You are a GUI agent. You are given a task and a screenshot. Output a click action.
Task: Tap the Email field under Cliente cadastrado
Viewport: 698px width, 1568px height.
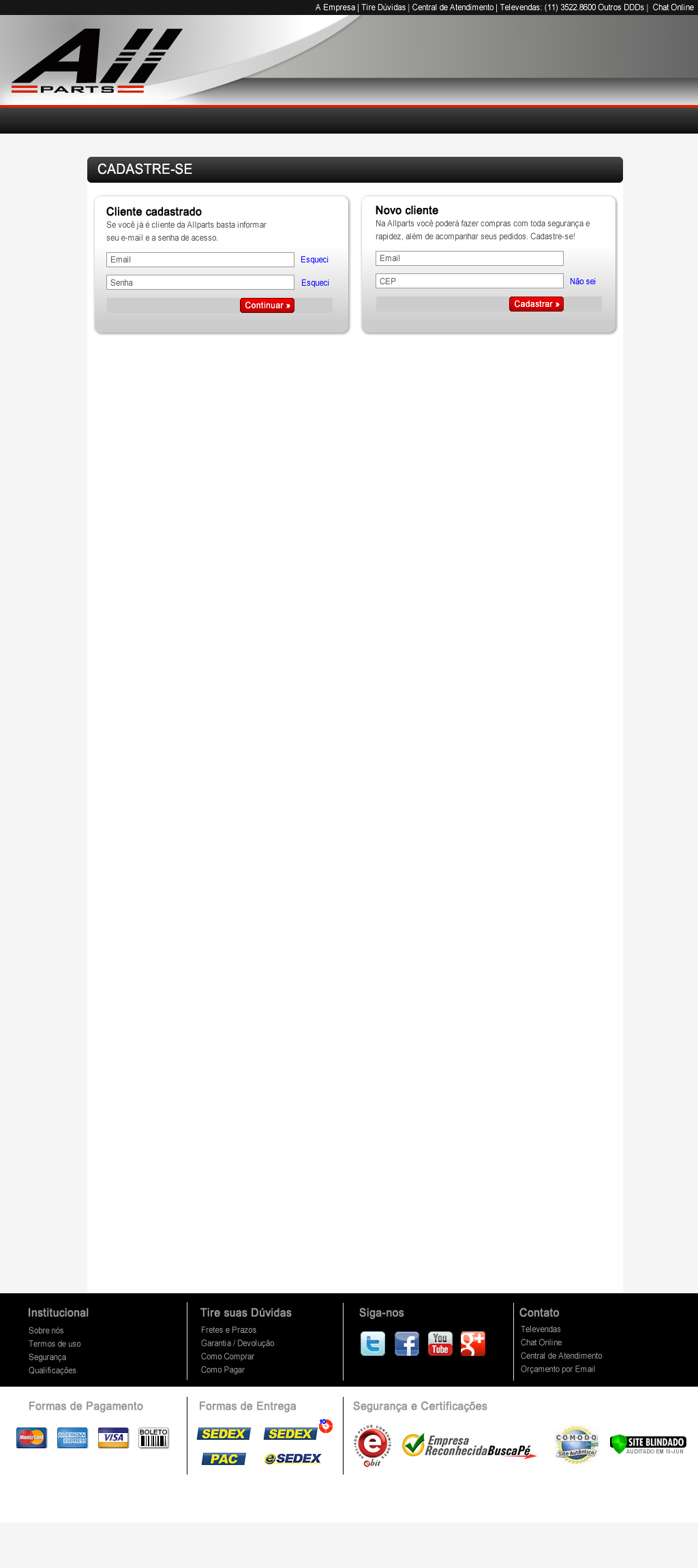[x=200, y=260]
